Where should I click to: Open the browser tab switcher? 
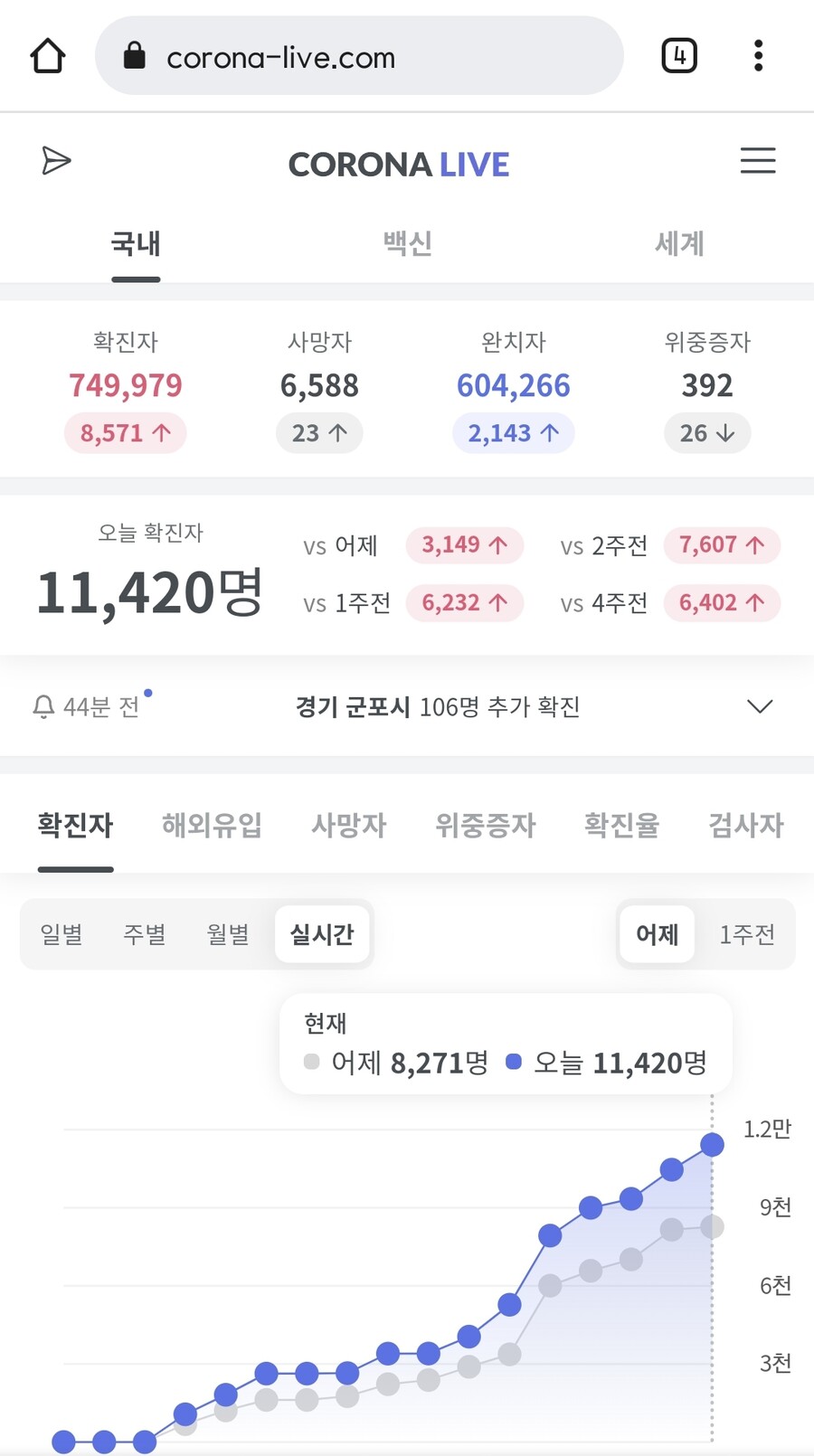click(x=679, y=56)
